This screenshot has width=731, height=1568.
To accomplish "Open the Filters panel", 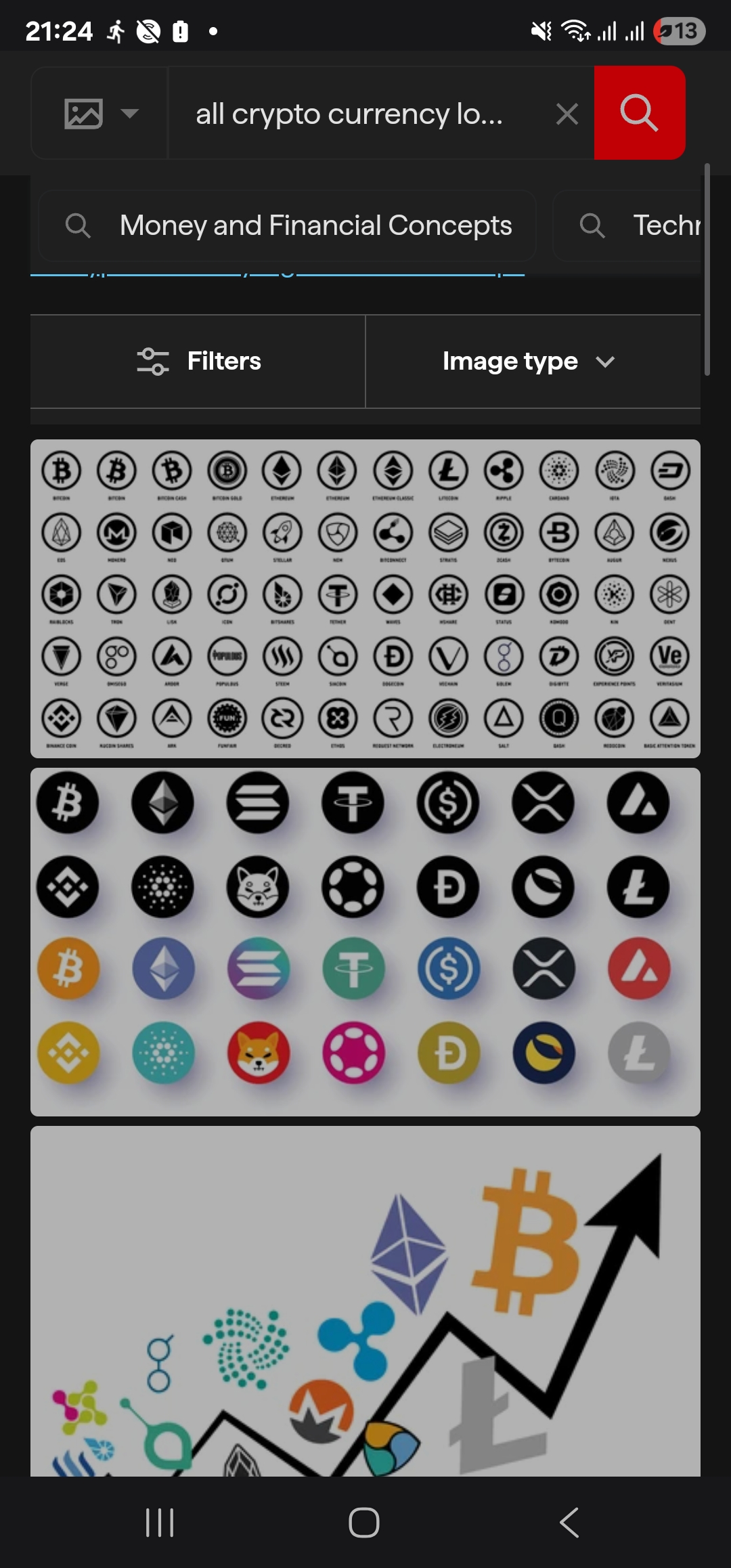I will click(x=198, y=362).
